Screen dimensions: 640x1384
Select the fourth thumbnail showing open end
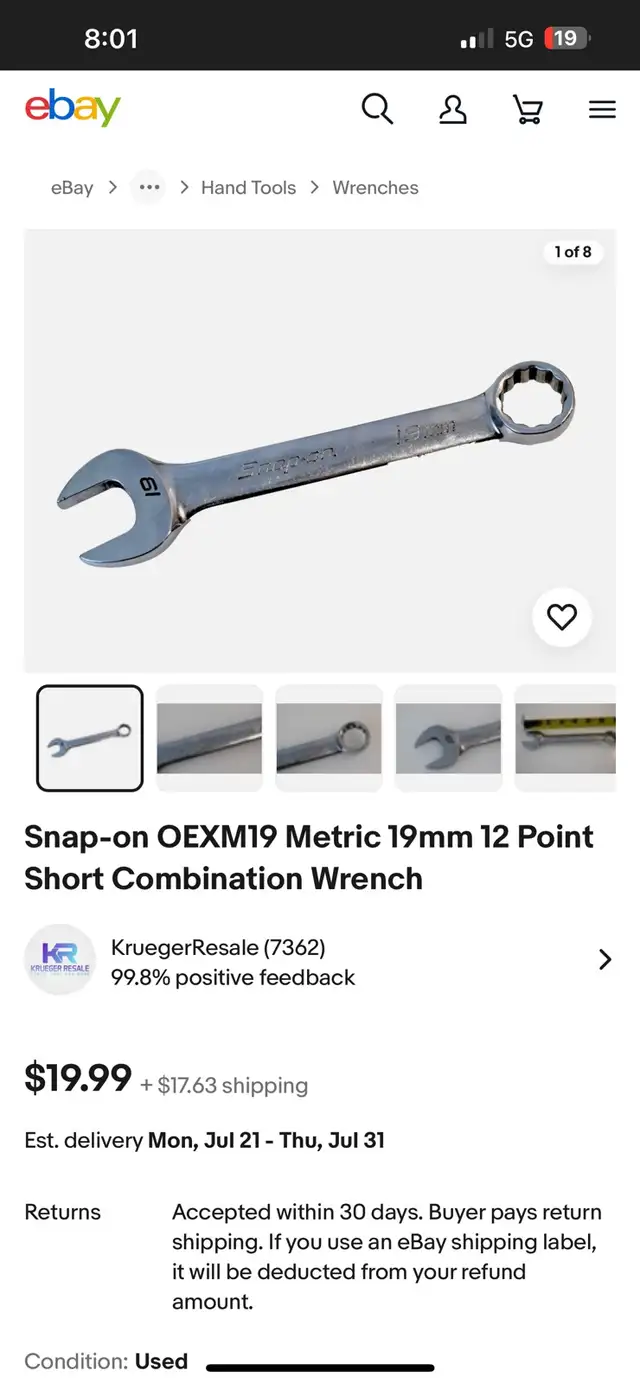(448, 738)
